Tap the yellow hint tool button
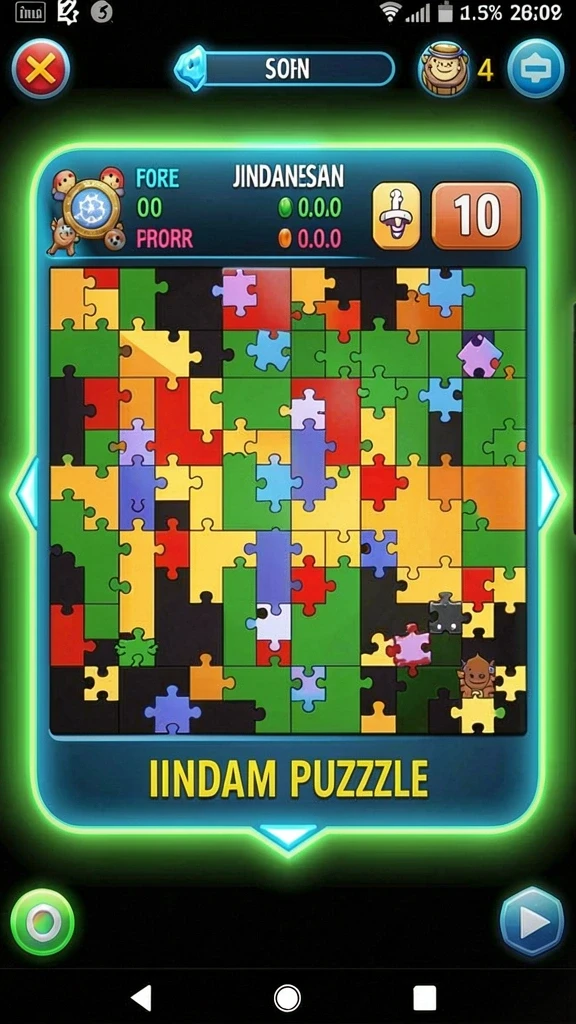The height and width of the screenshot is (1024, 576). tap(396, 216)
